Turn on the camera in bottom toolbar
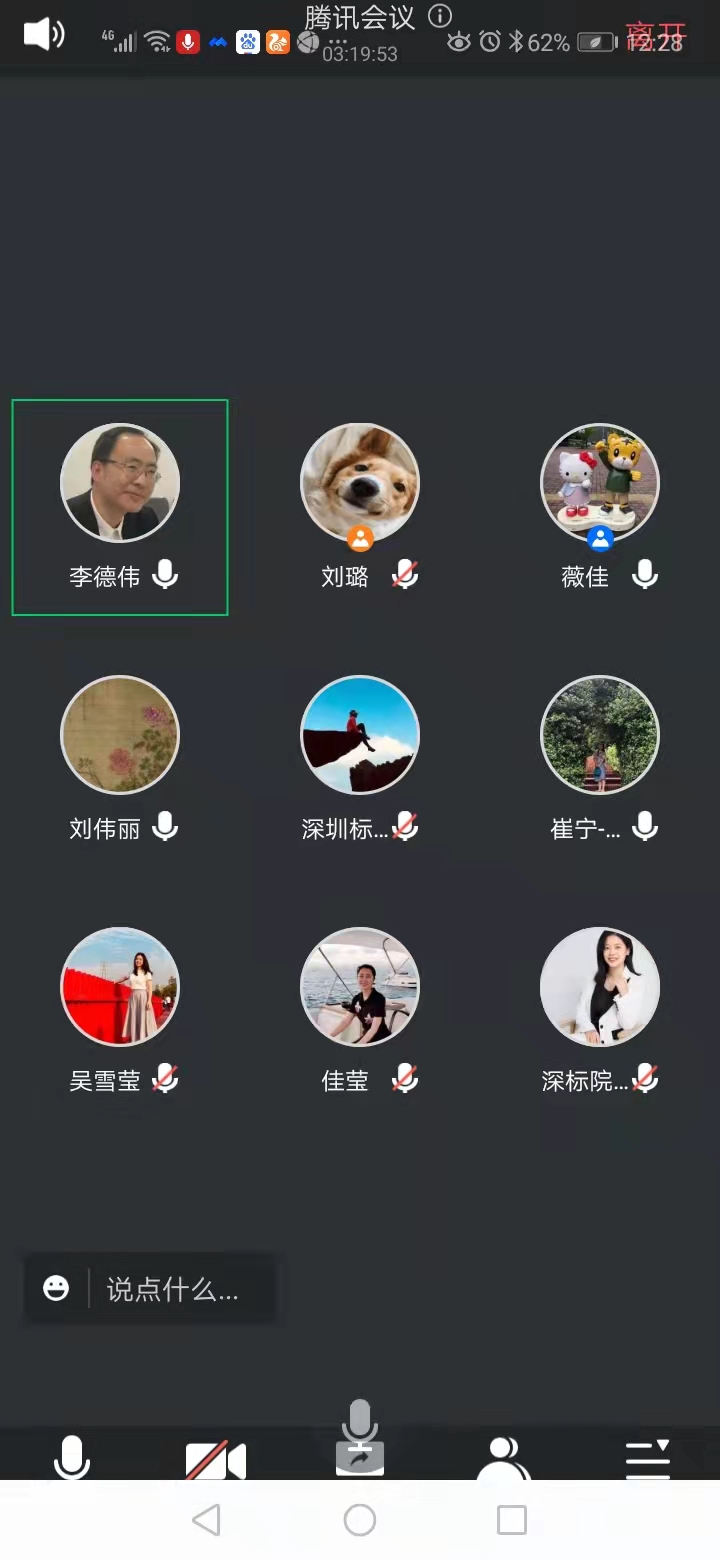Viewport: 720px width, 1560px height. click(x=216, y=1460)
